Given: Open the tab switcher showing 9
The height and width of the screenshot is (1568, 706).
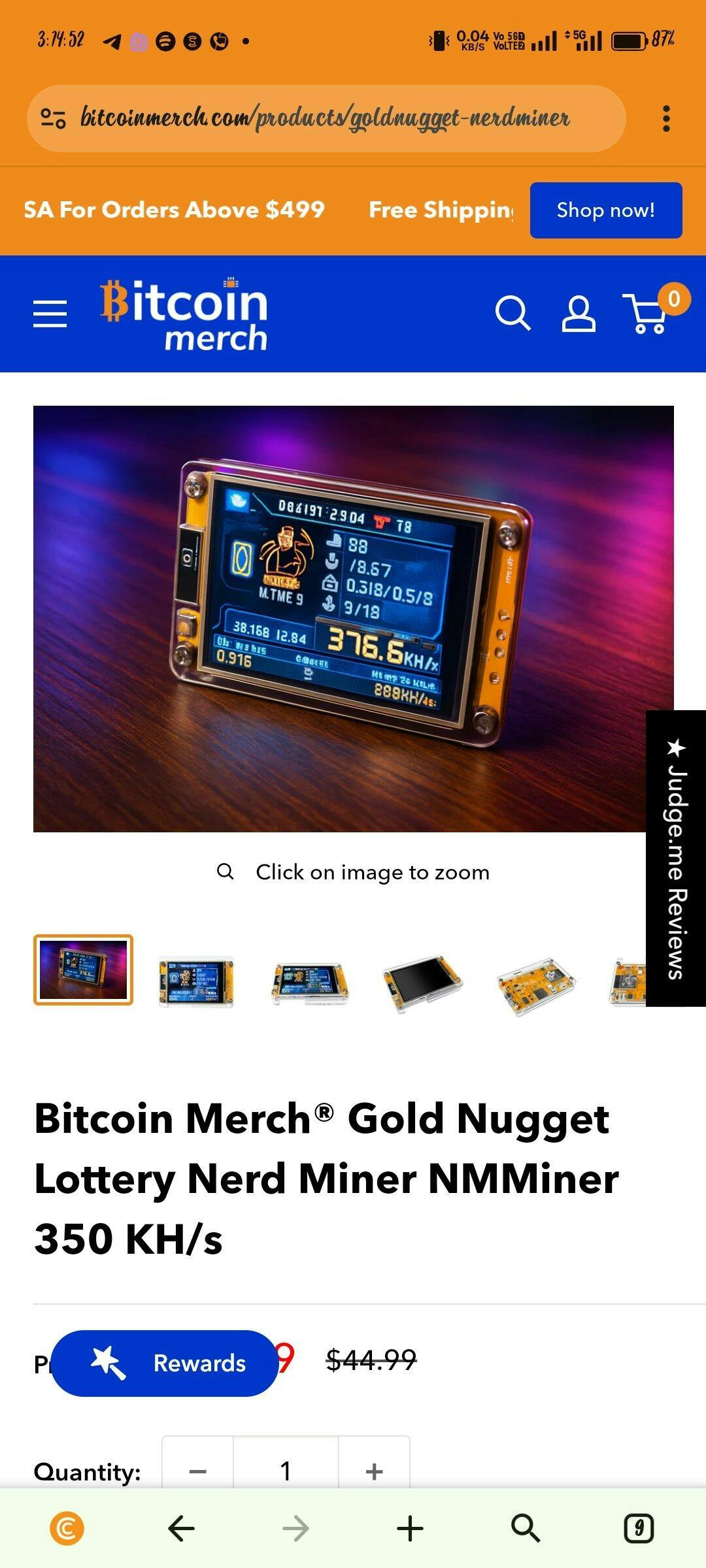Looking at the screenshot, I should (639, 1528).
